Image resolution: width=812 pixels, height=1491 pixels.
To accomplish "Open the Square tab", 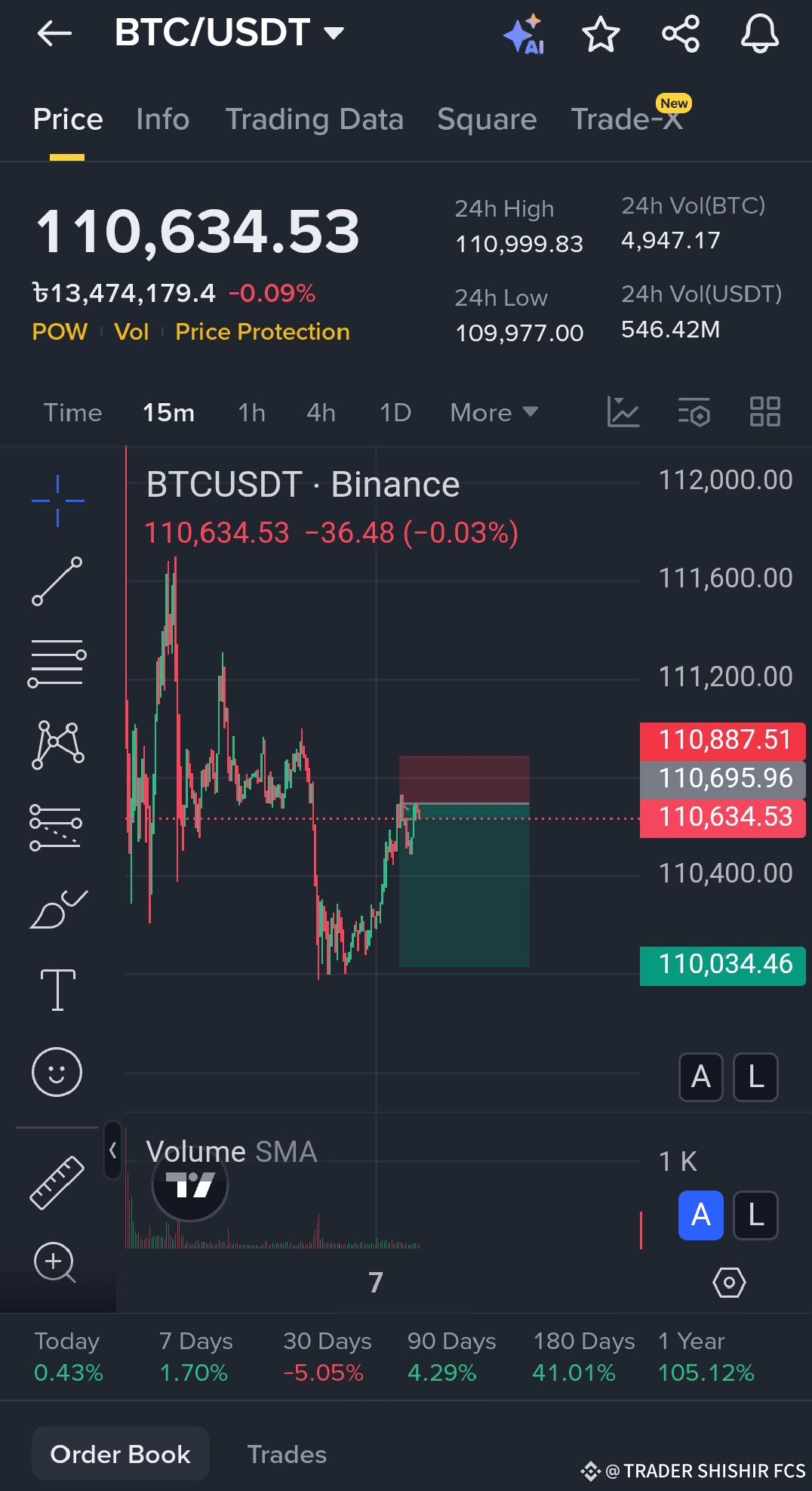I will (x=487, y=119).
